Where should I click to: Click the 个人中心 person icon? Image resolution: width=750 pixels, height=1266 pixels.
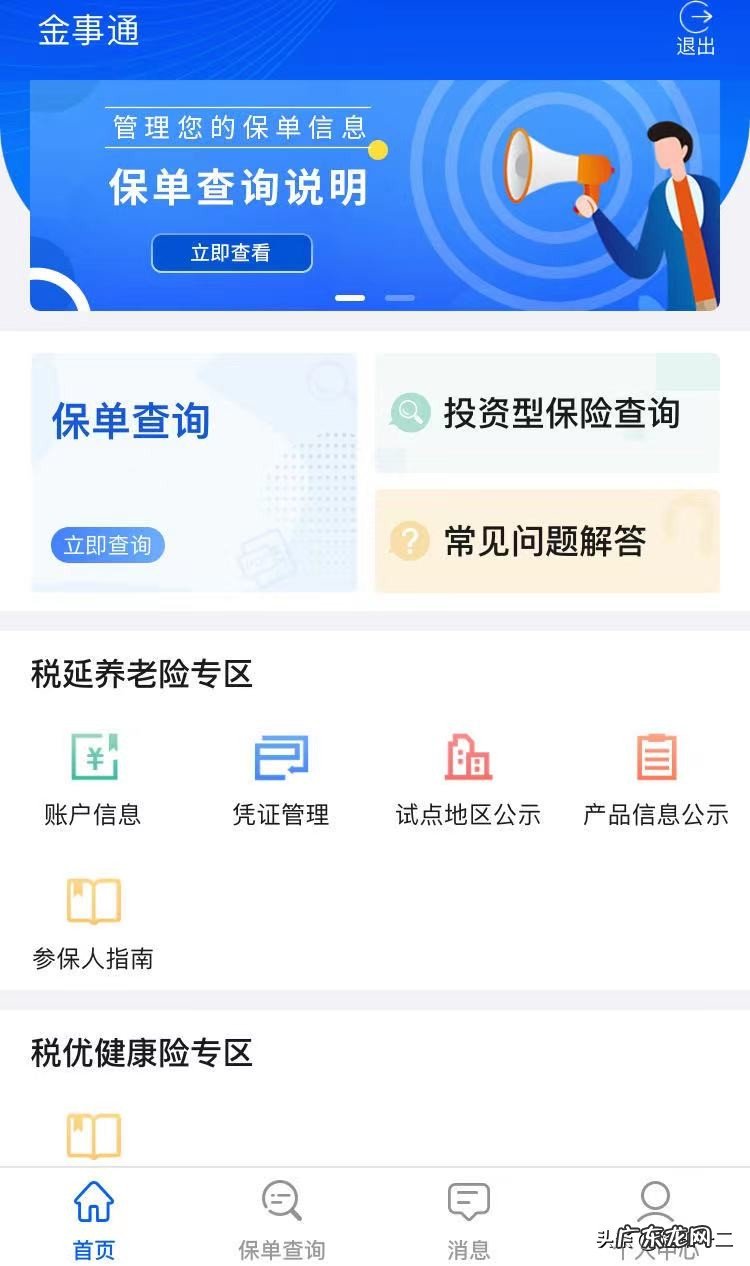click(655, 1200)
